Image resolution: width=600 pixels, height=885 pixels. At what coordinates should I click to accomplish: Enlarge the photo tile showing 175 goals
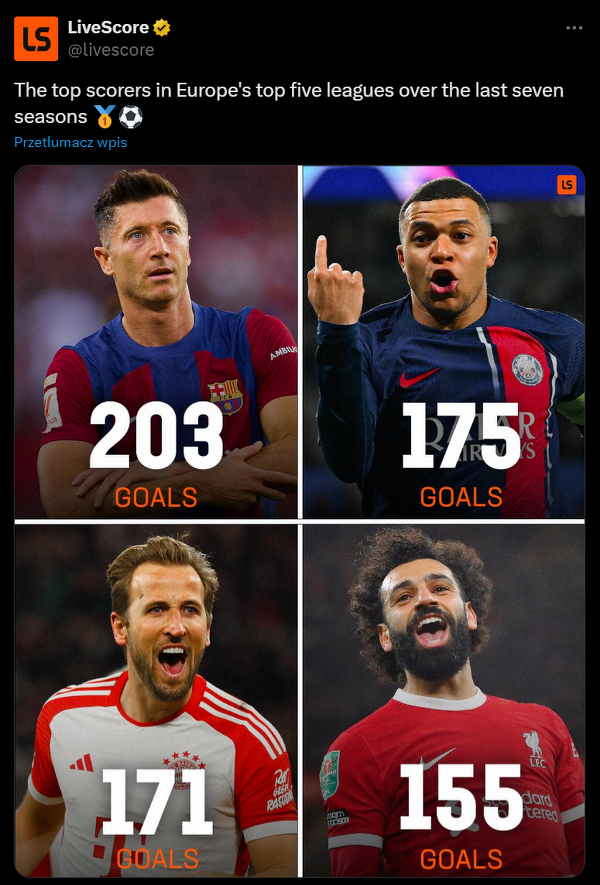pyautogui.click(x=444, y=342)
